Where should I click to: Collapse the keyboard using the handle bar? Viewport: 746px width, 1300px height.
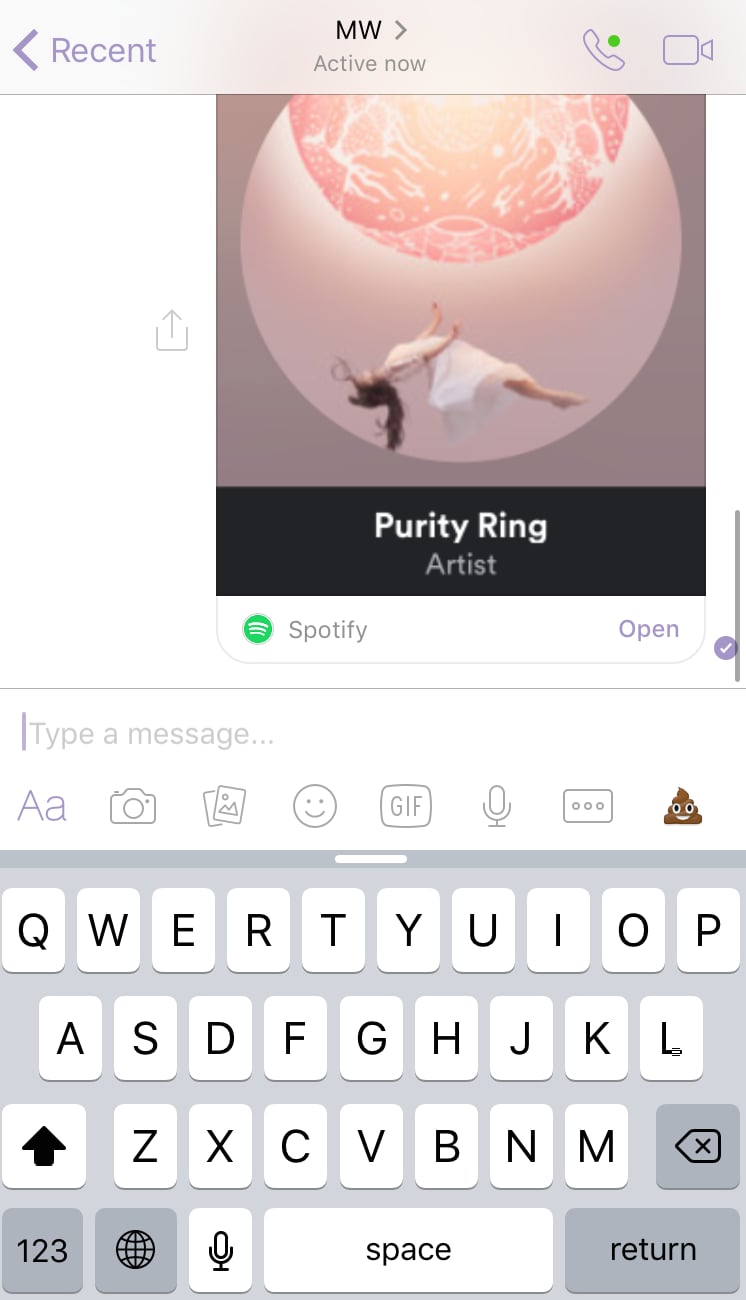pos(371,858)
